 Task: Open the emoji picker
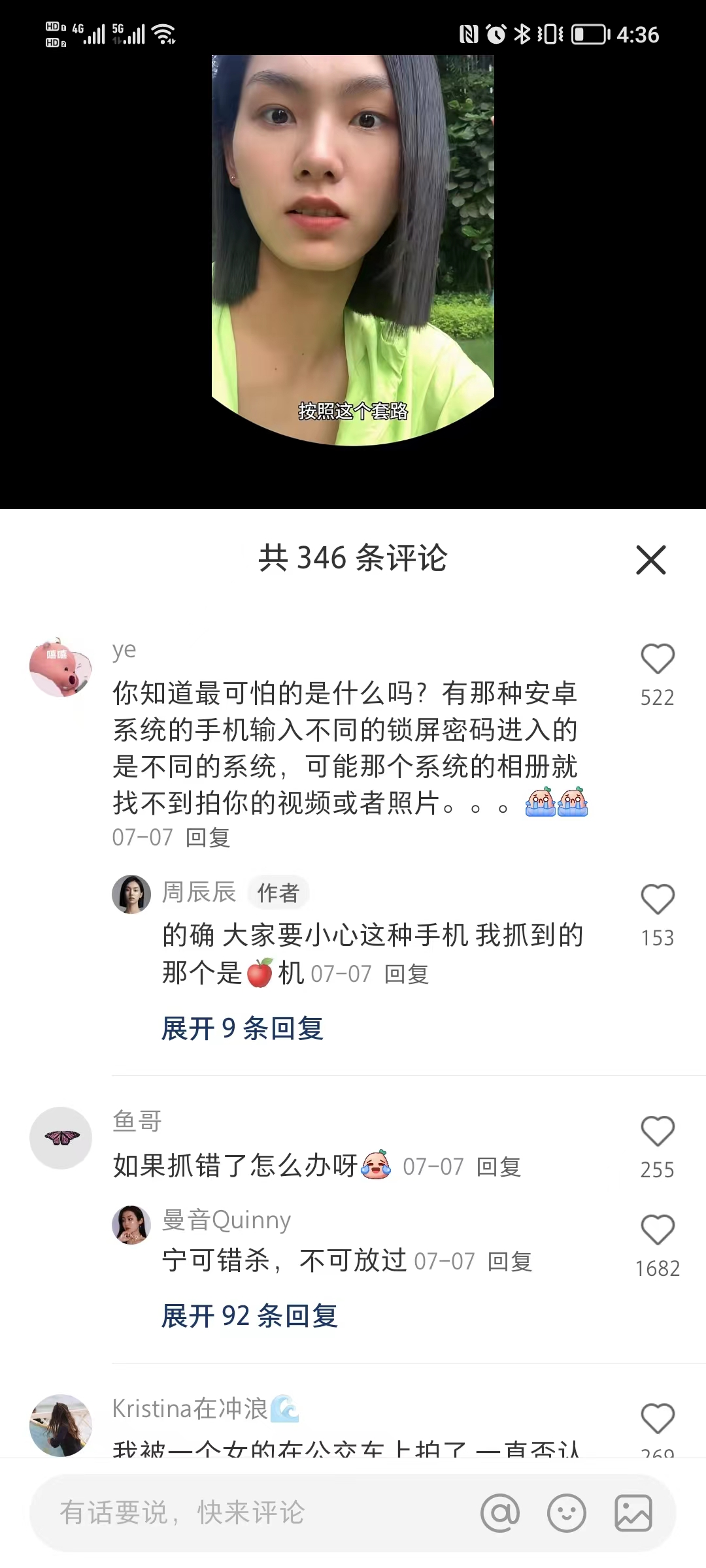point(567,1513)
